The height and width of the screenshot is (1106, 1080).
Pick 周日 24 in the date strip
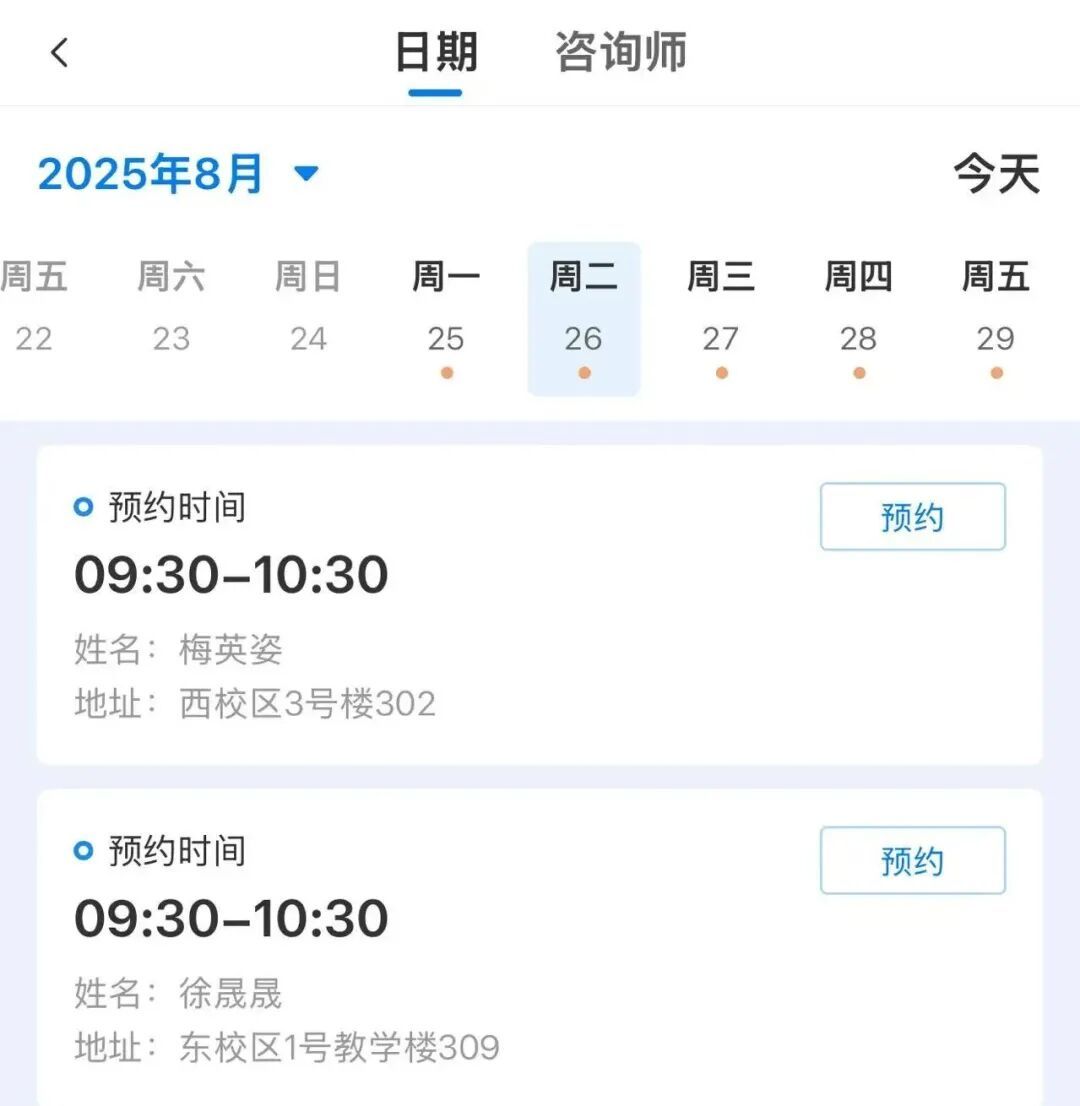(x=308, y=308)
